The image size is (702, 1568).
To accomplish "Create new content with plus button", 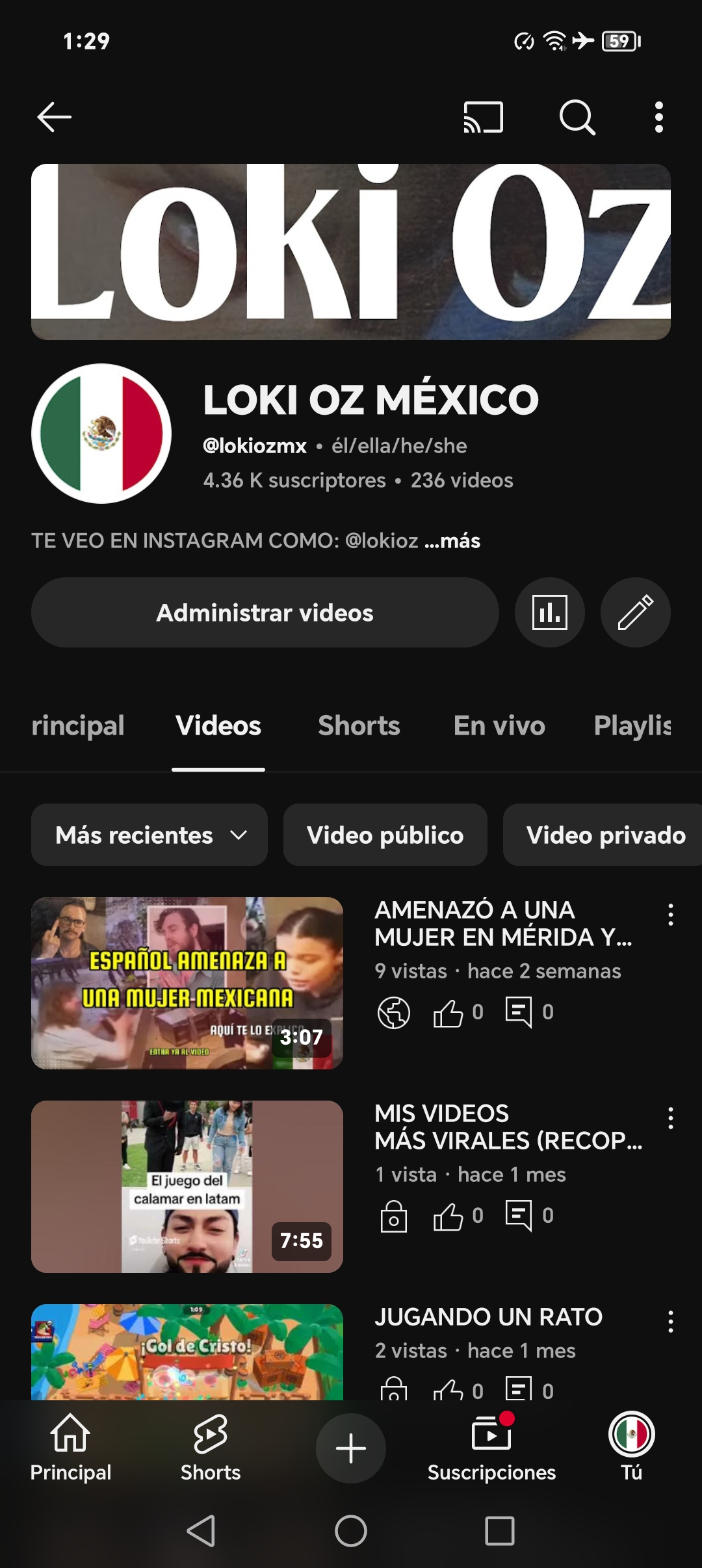I will (x=351, y=1448).
